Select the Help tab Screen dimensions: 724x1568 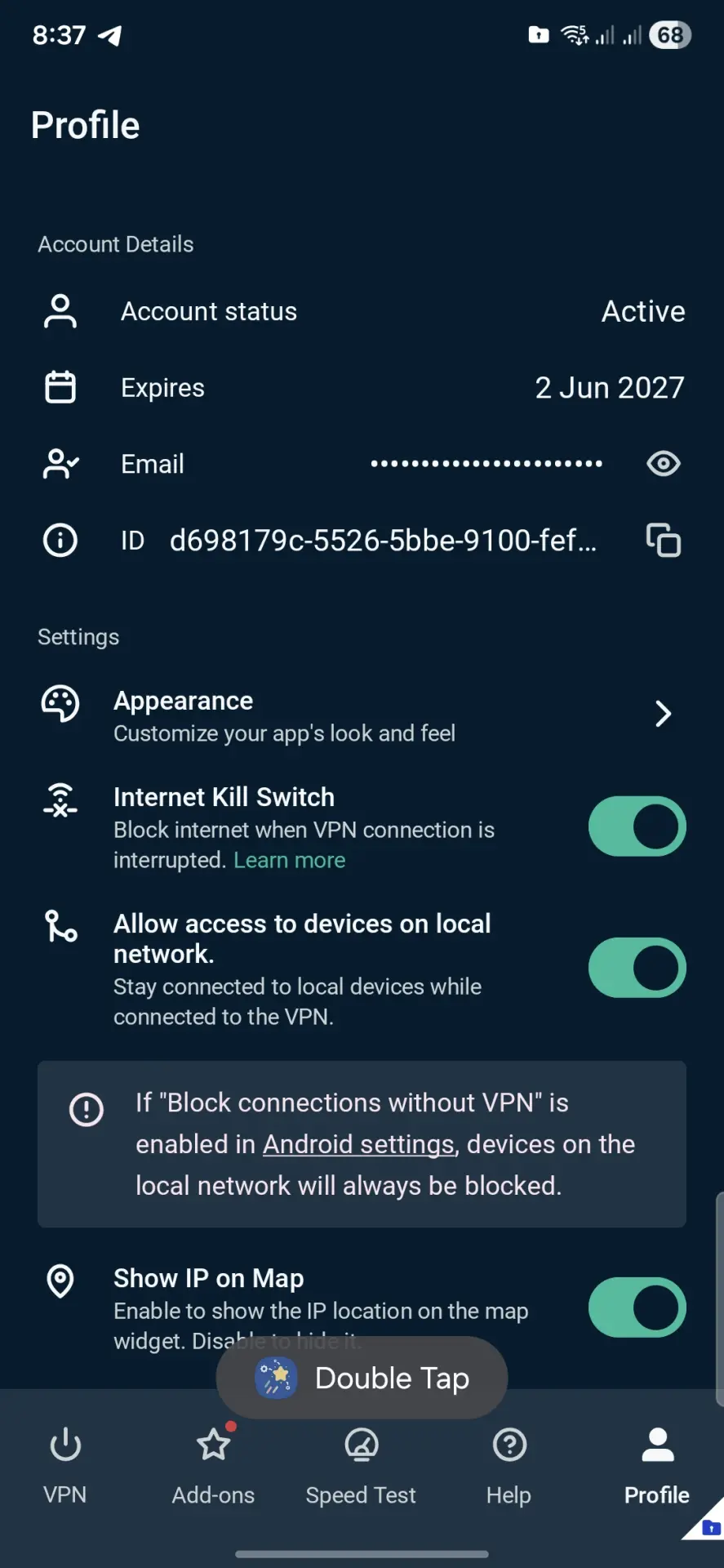(509, 1466)
